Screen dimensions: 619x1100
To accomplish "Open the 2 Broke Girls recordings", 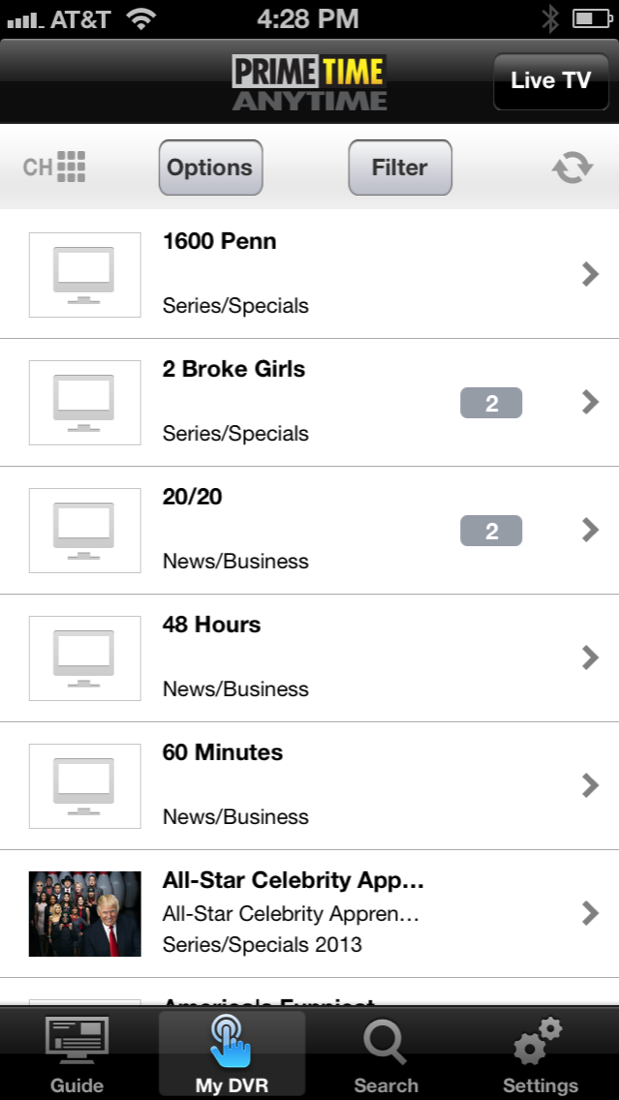I will 309,402.
